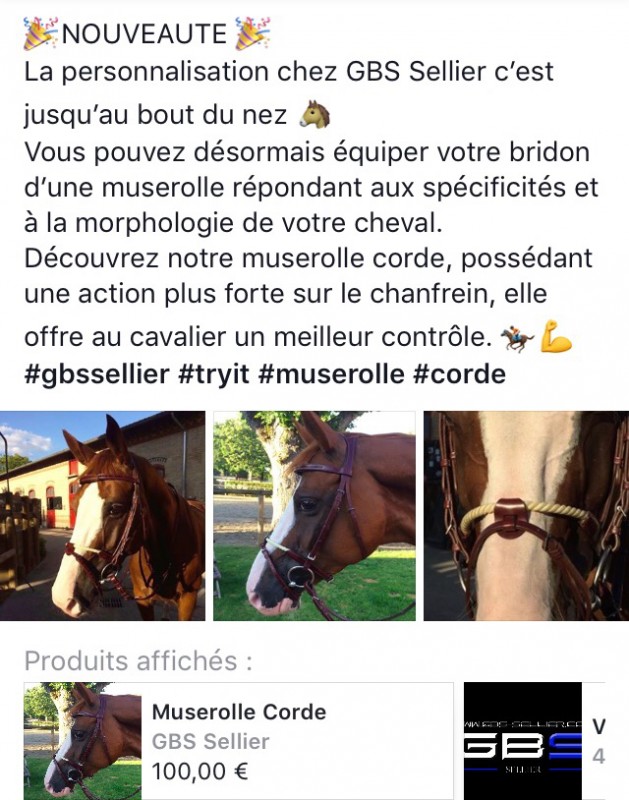View the horse photo in front of the tree
This screenshot has width=629, height=800.
click(314, 516)
